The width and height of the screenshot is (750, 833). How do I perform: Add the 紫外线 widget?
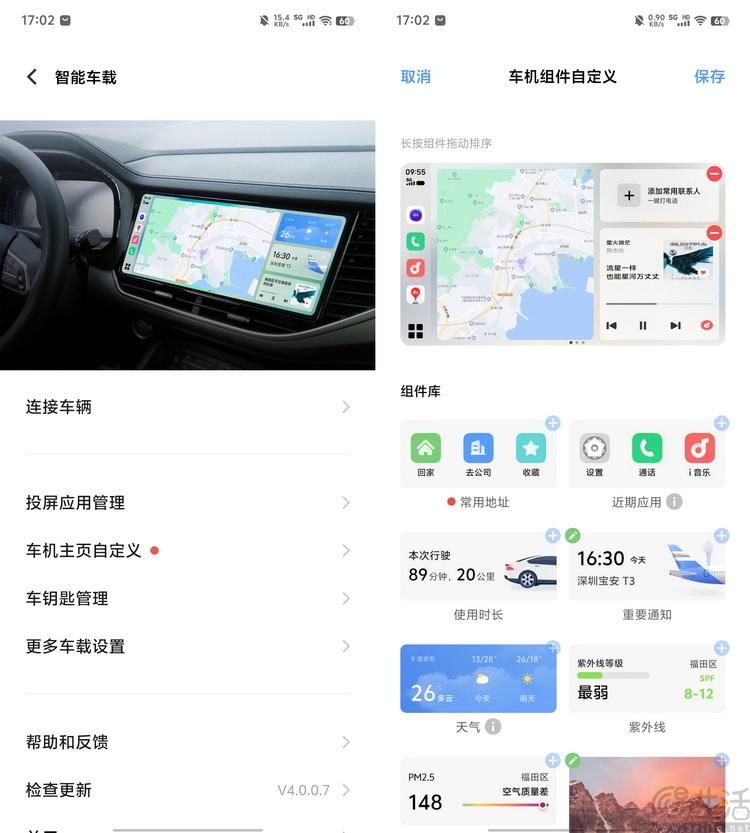[x=721, y=648]
